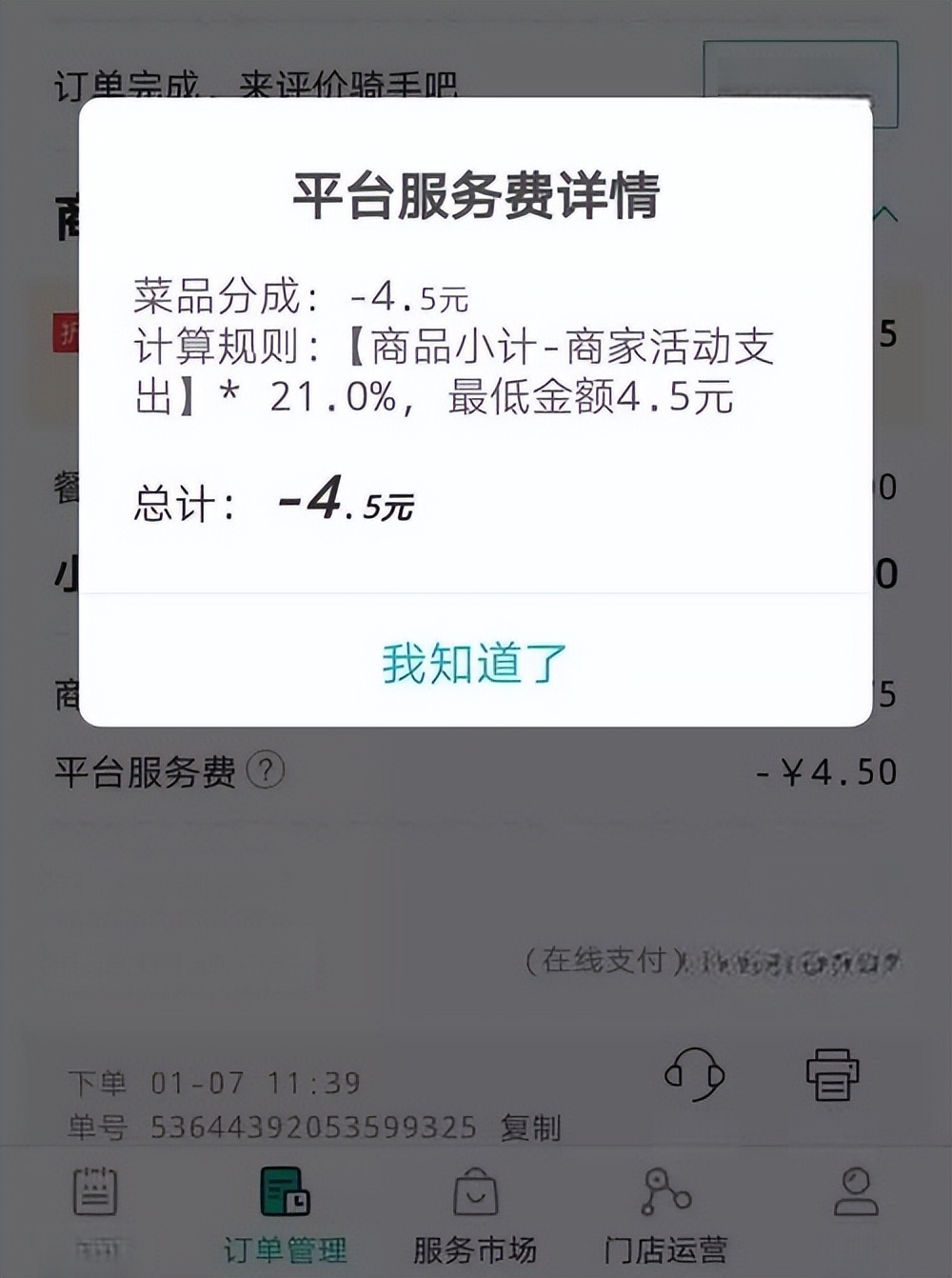
Task: Collapse the section with the chevron arrow
Action: 885,213
